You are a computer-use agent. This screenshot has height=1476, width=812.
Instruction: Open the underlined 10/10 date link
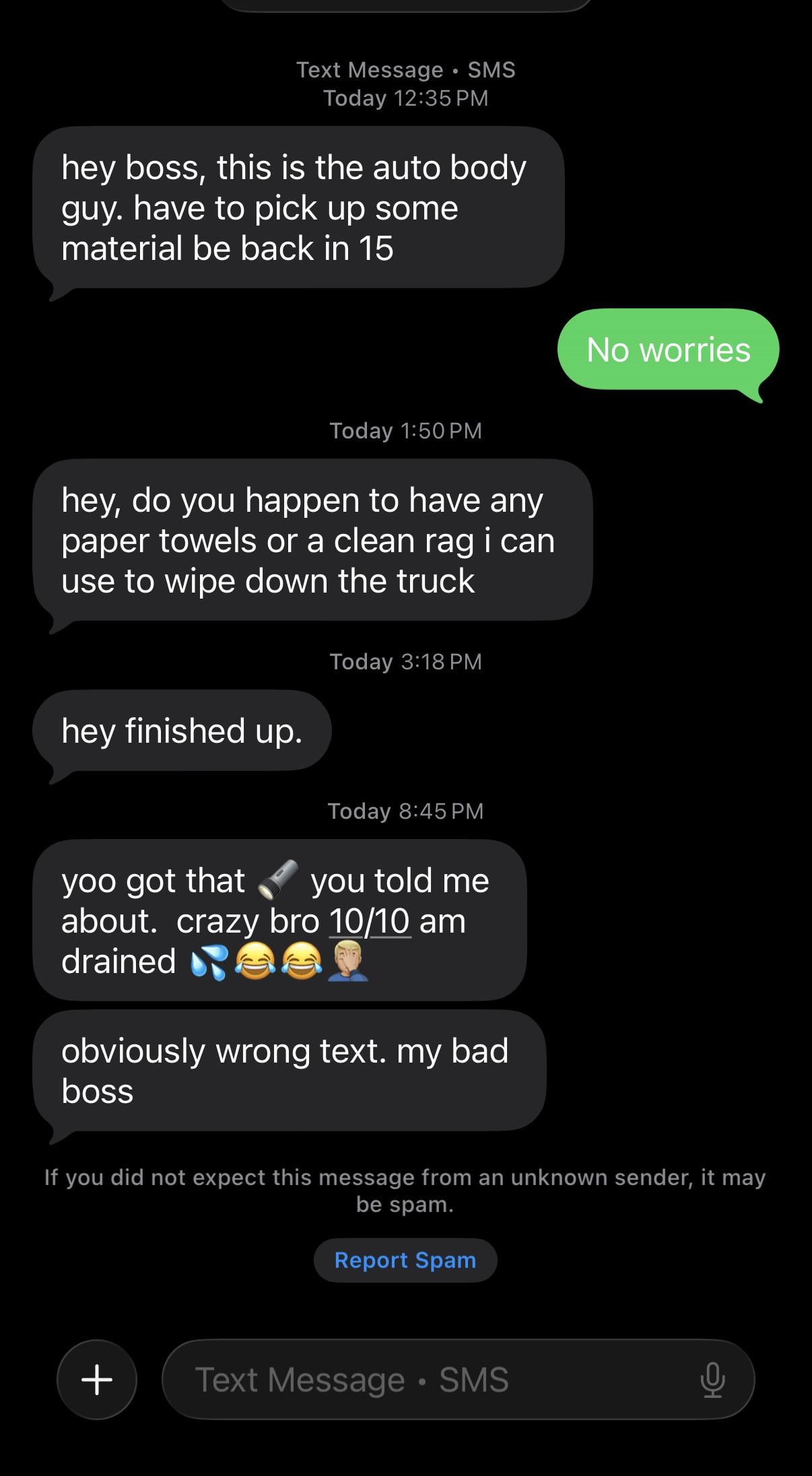pos(370,921)
